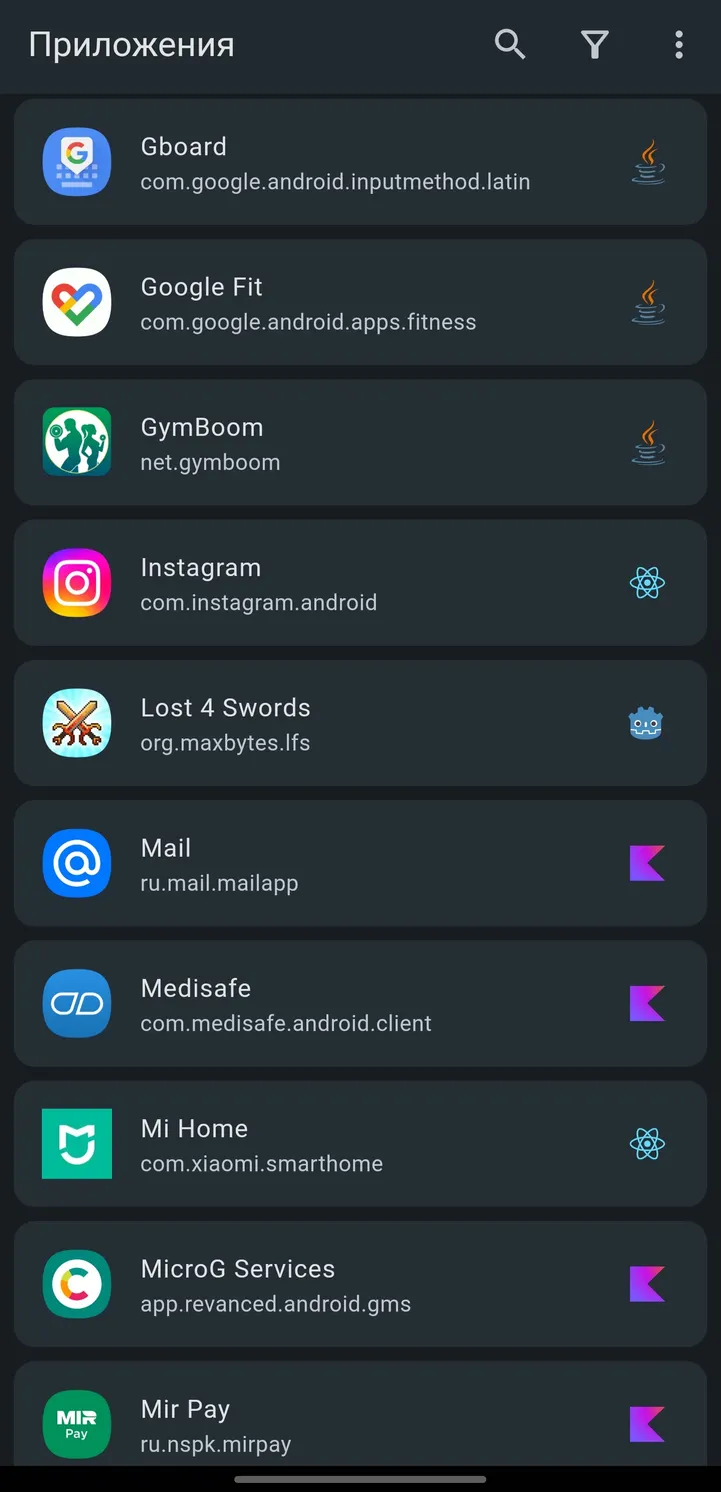721x1492 pixels.
Task: Select the Mir Pay app
Action: pos(360,1414)
